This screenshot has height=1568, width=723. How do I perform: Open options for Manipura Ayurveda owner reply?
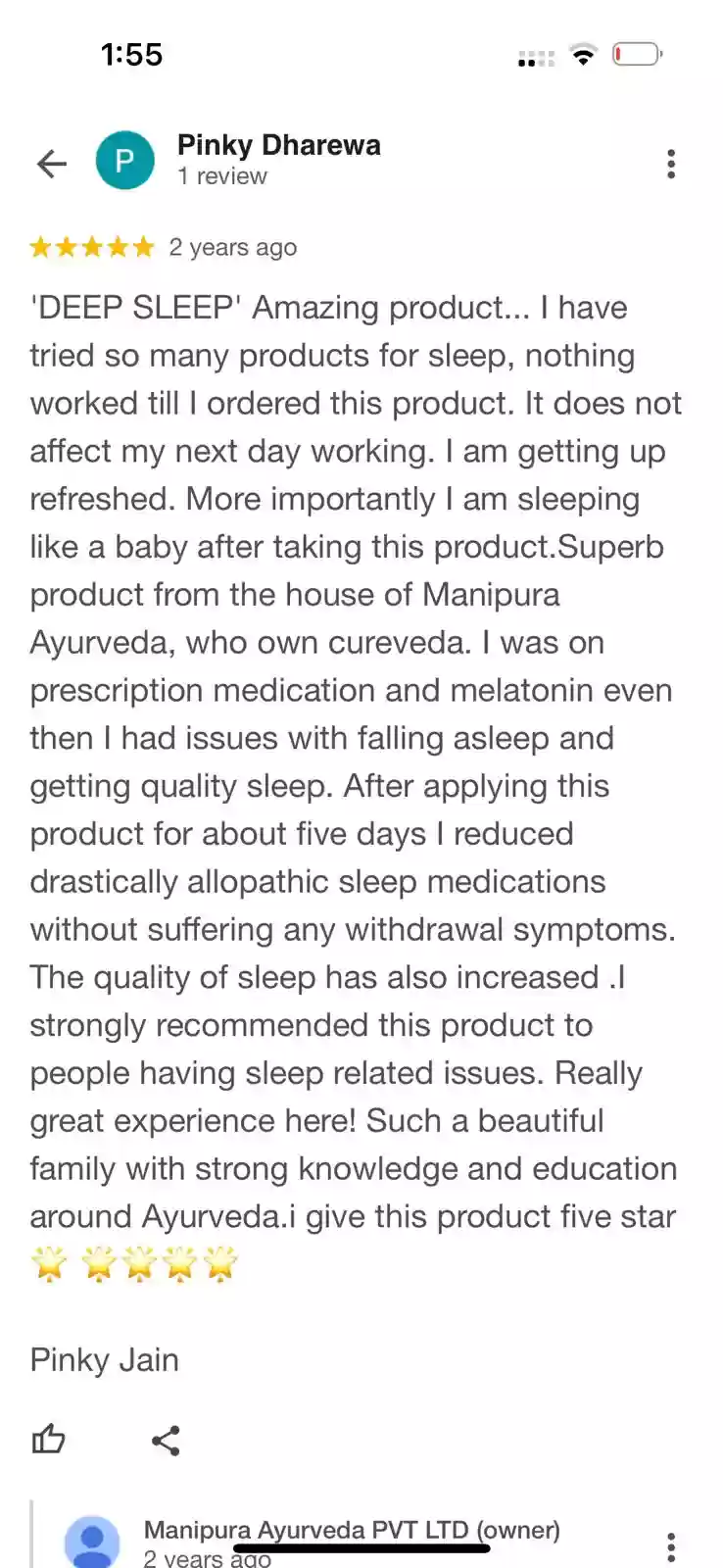(671, 1547)
